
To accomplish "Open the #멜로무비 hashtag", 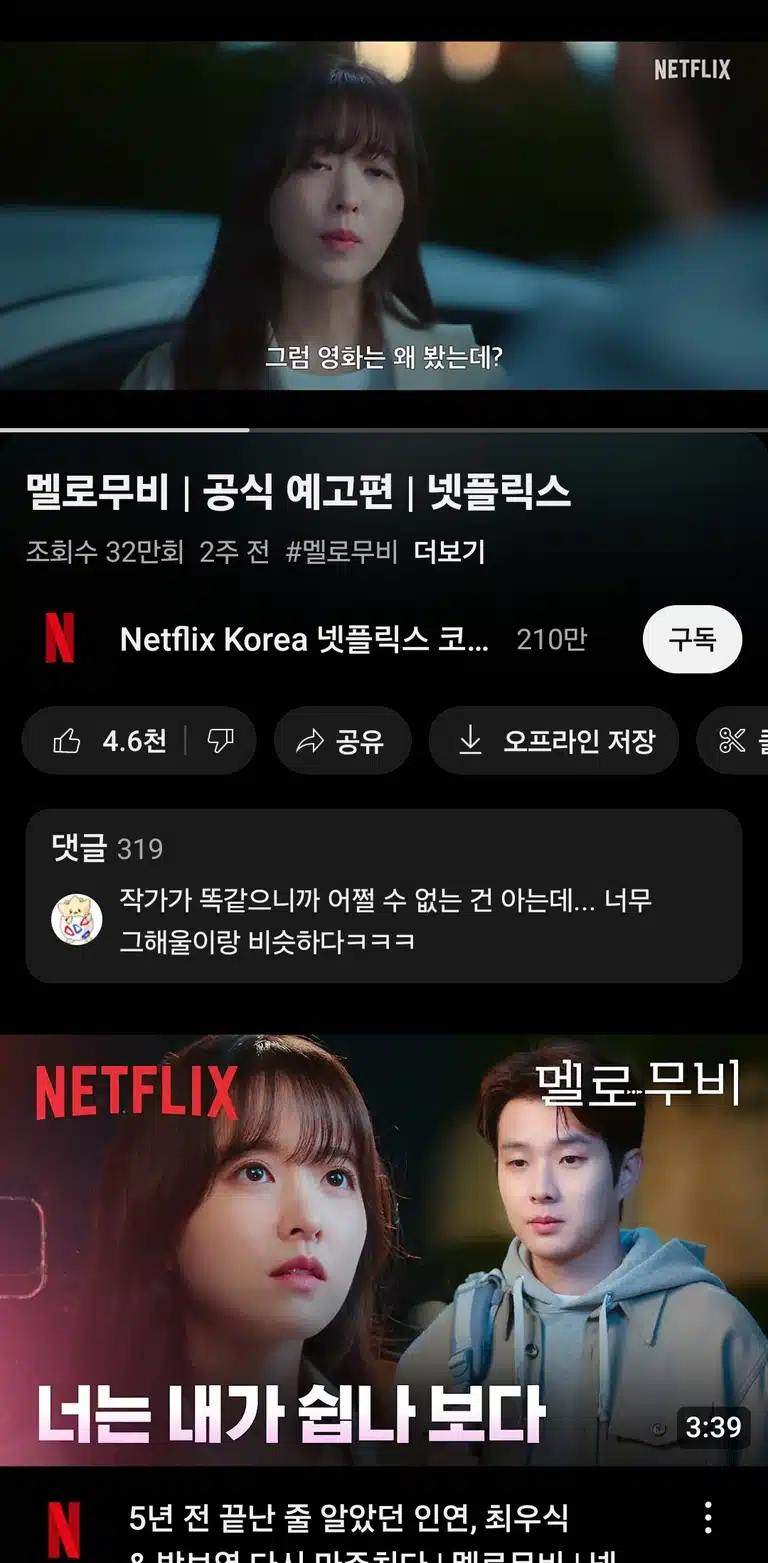I will point(341,551).
